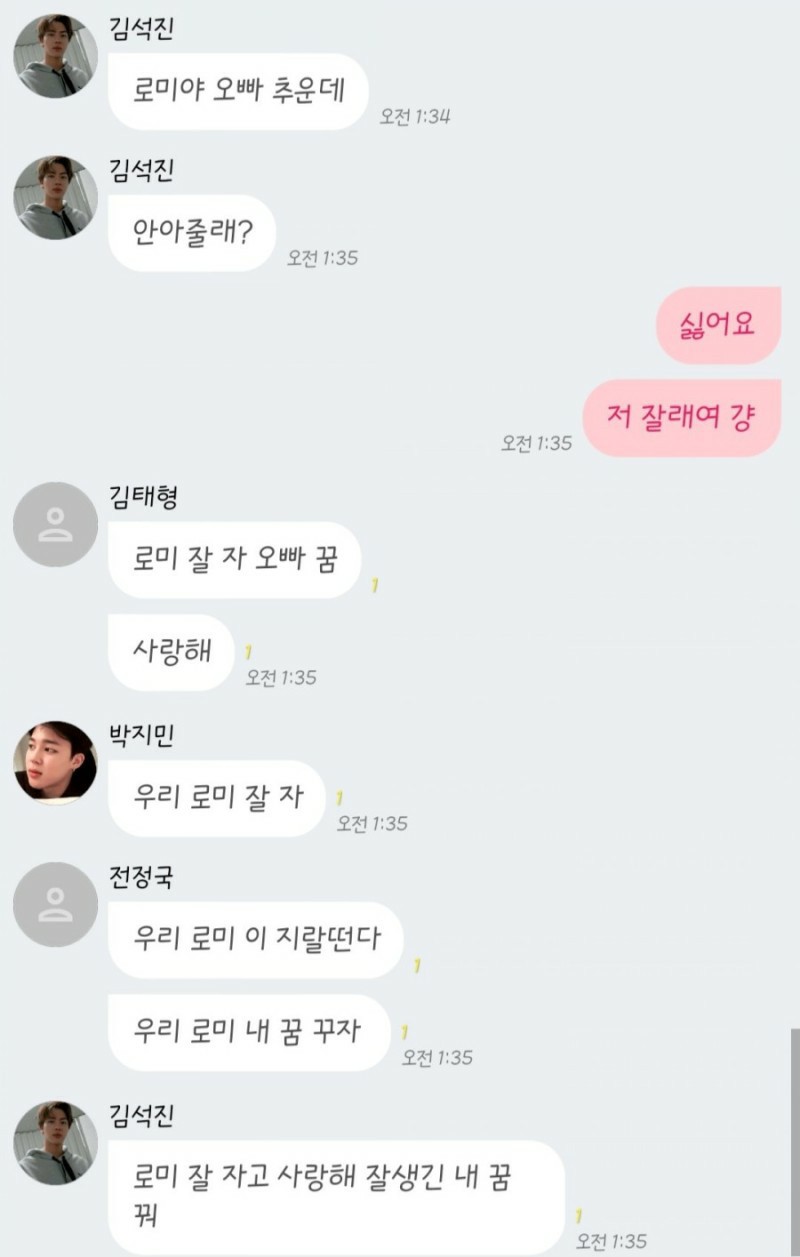Tap 김석진's avatar beside '로미야 오빠 추운데'
This screenshot has height=1257, width=800.
[55, 56]
